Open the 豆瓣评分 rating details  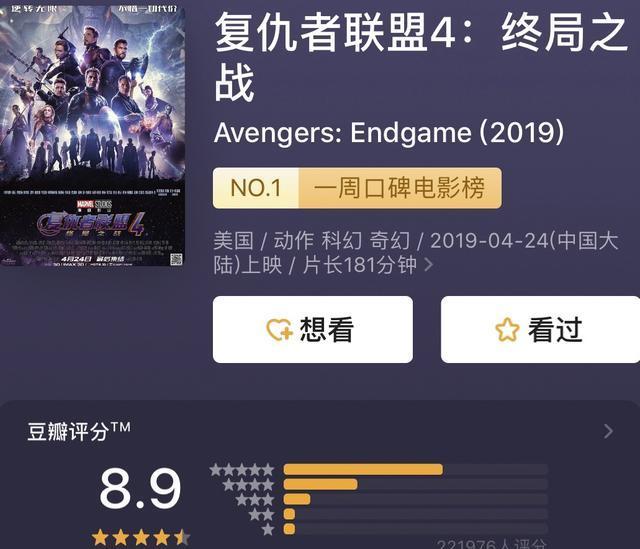coord(609,432)
